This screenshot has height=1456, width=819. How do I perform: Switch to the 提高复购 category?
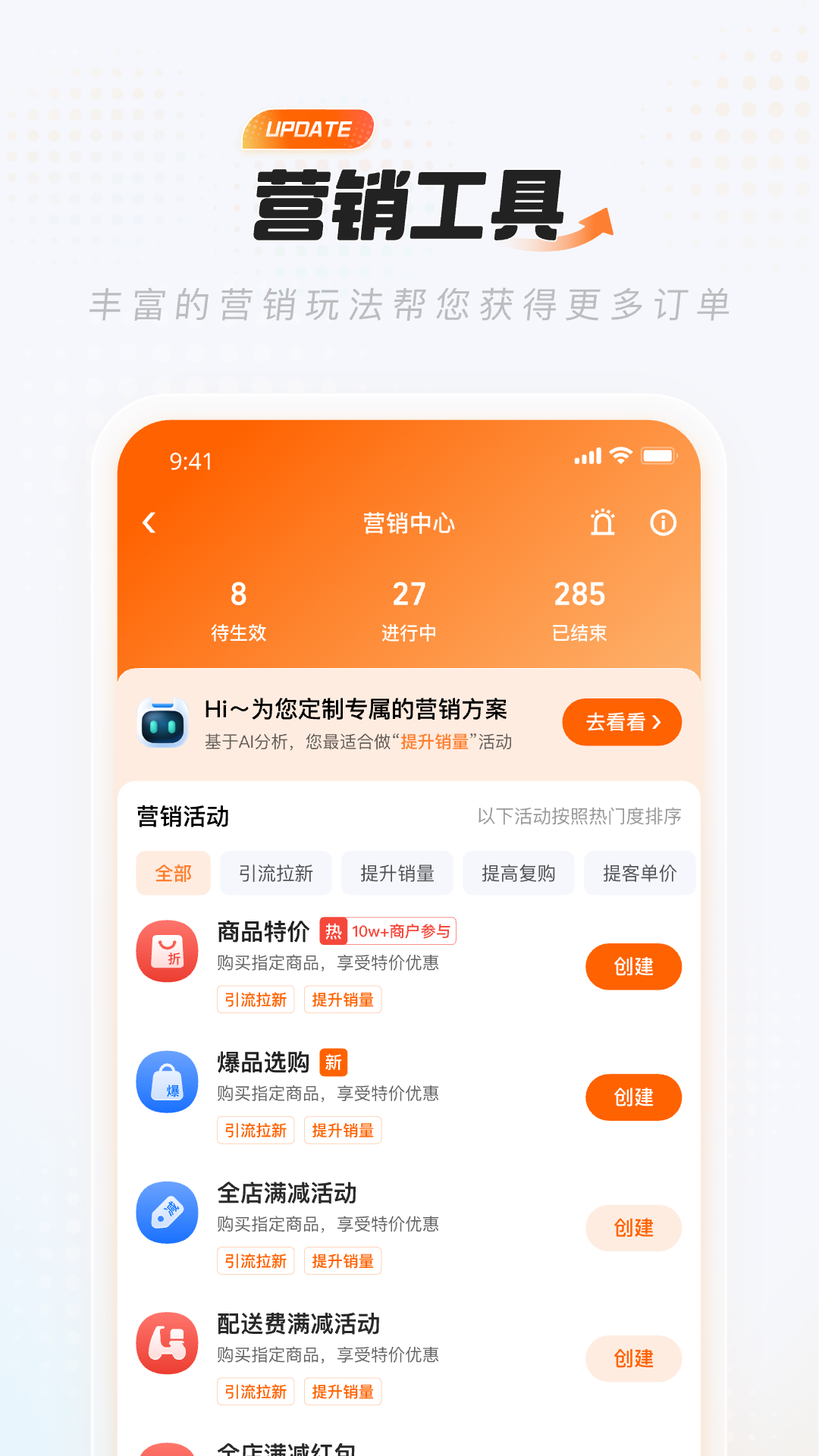tap(518, 873)
